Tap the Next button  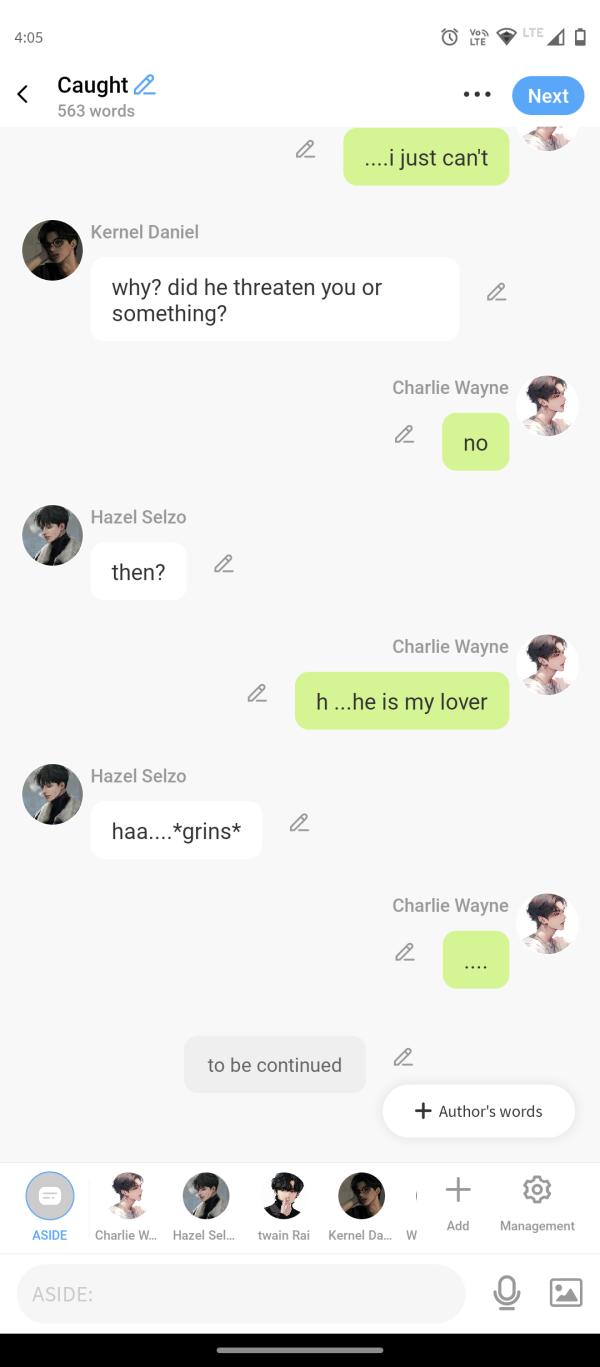(x=547, y=96)
